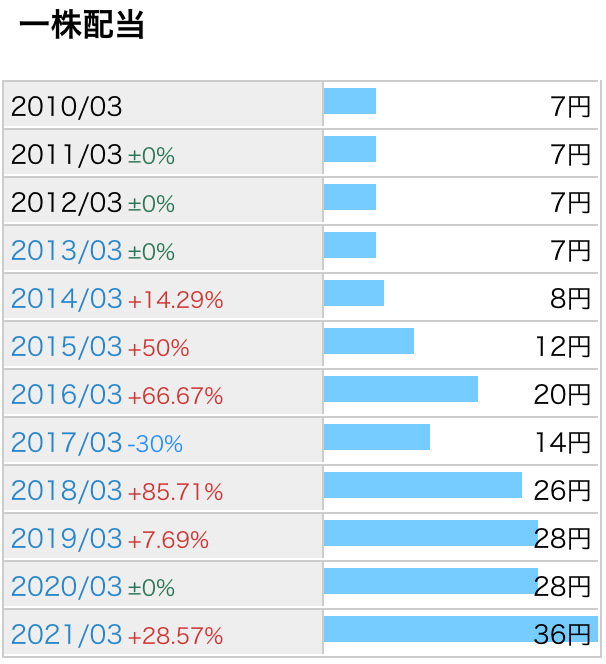Tap the 2017/03 date link
This screenshot has height=664, width=606.
click(x=66, y=443)
